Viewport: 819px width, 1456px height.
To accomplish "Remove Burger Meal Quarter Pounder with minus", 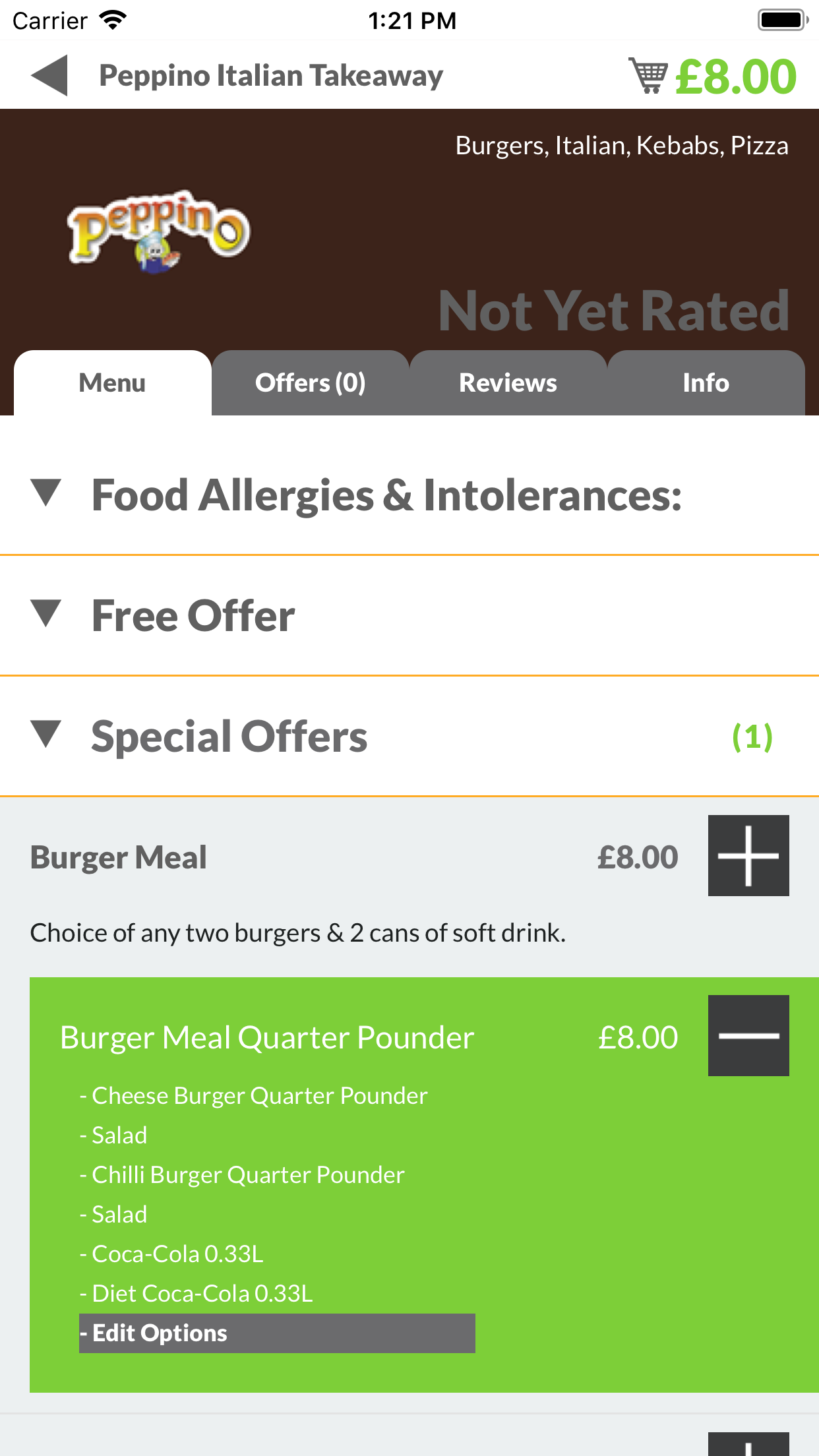I will (x=748, y=1035).
